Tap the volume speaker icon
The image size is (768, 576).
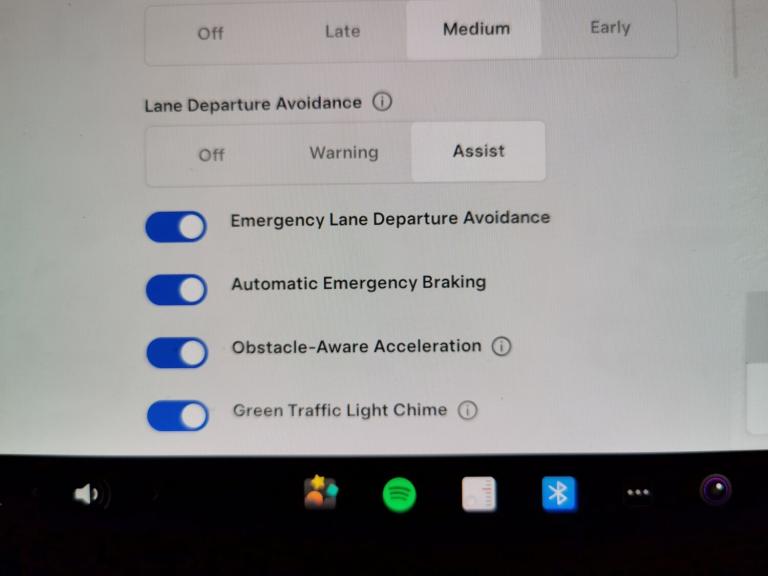90,494
